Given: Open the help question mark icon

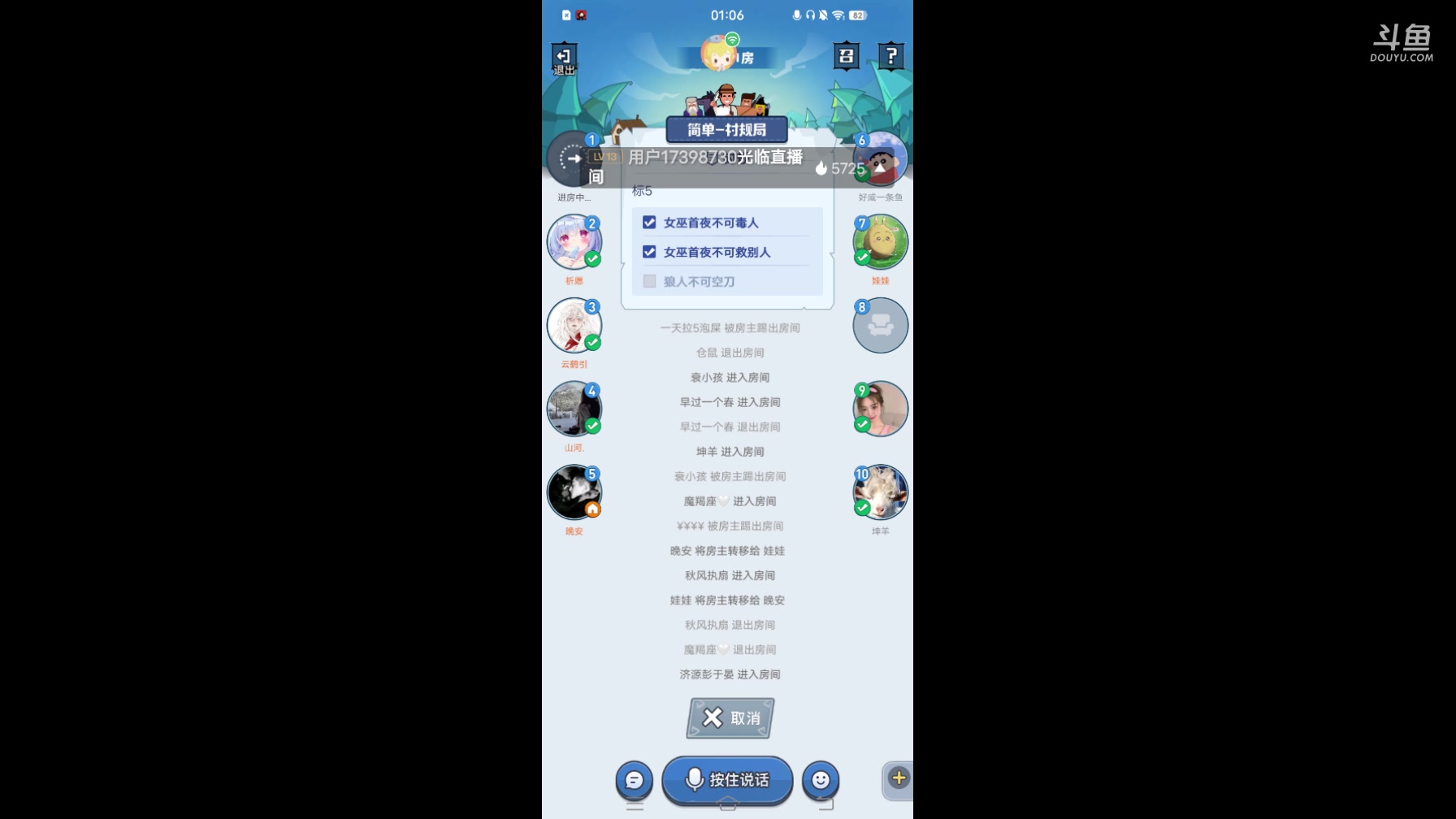Looking at the screenshot, I should (x=891, y=56).
